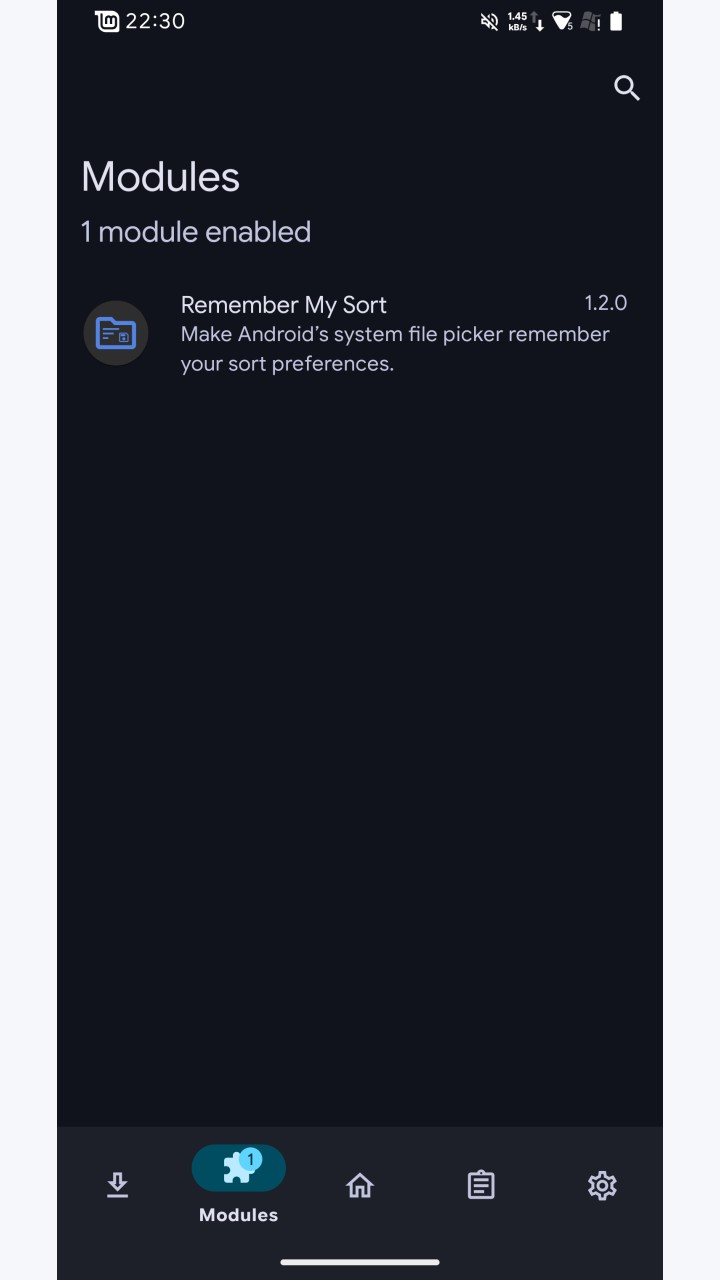The height and width of the screenshot is (1280, 720).
Task: Switch to the downloads repository tab
Action: click(117, 1185)
